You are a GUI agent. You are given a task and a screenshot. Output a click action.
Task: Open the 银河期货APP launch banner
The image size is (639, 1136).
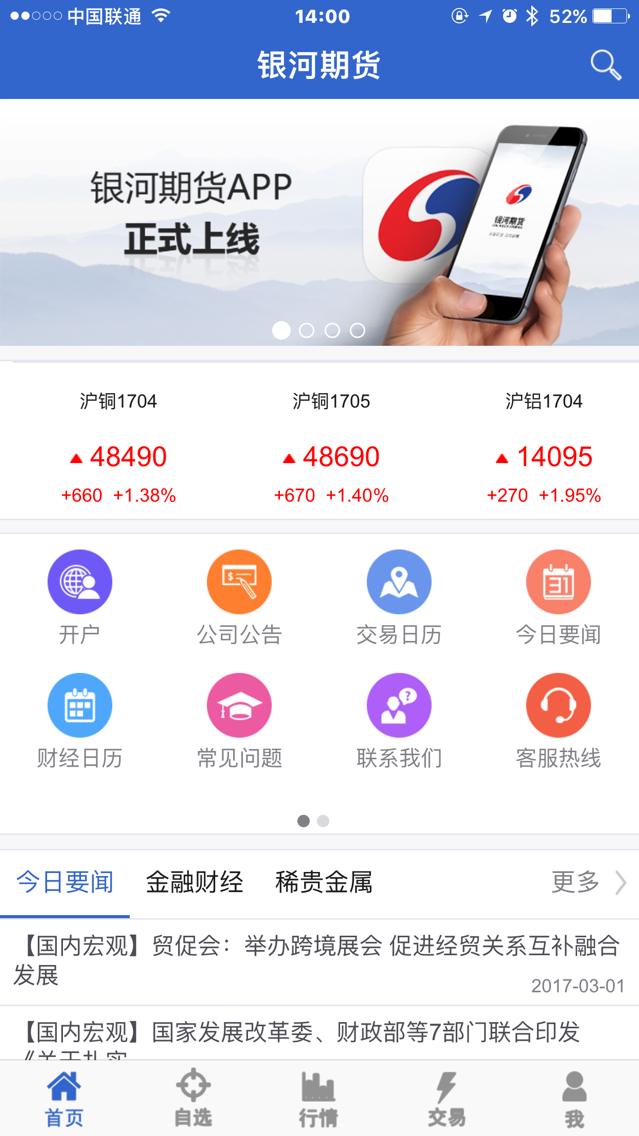point(319,222)
